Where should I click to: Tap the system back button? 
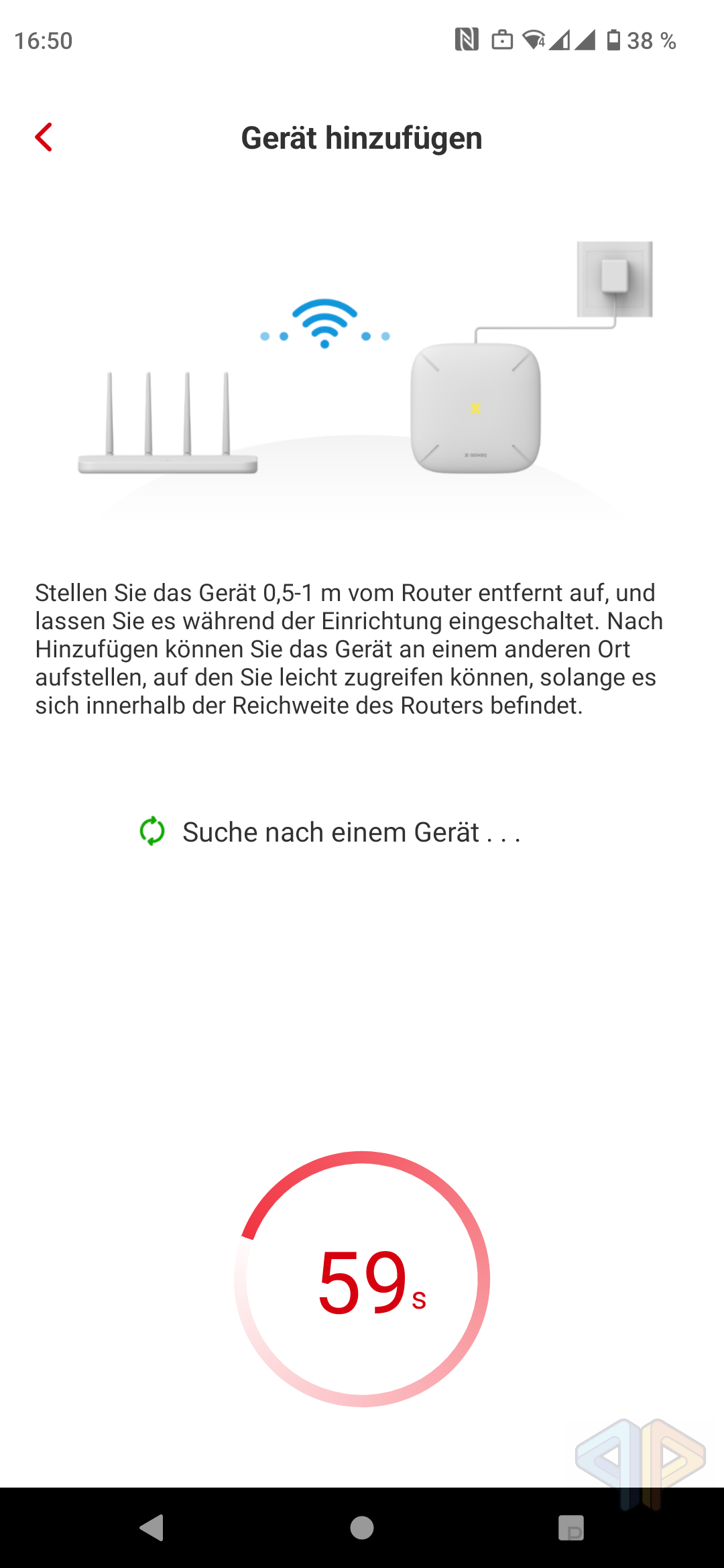152,1528
